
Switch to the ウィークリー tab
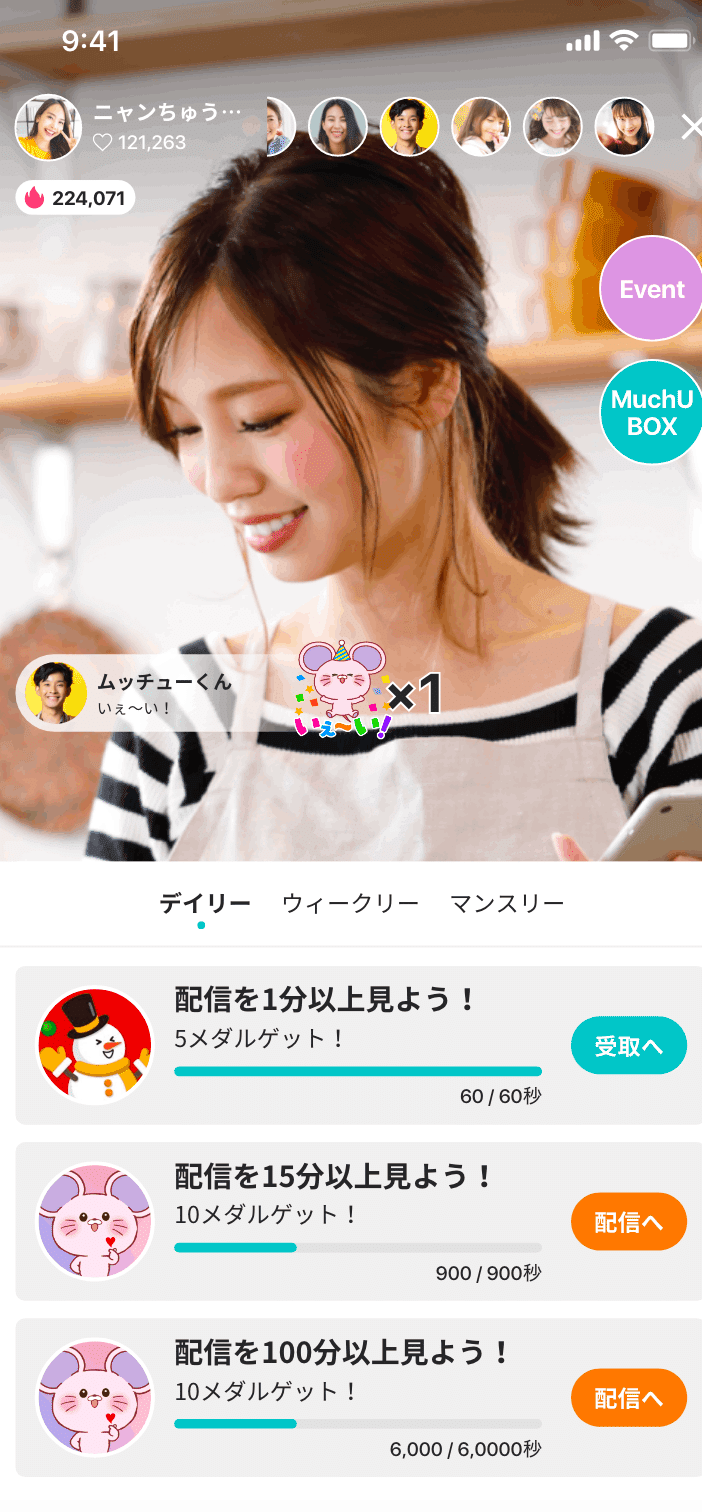(350, 903)
